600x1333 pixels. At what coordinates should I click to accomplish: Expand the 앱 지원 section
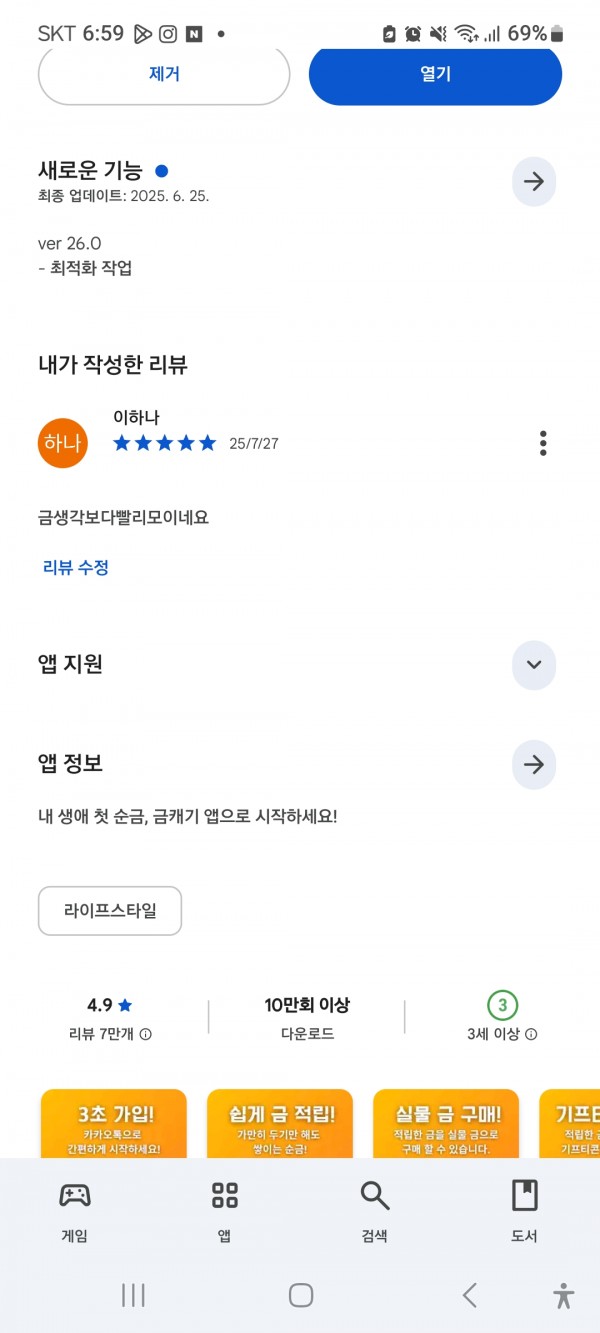click(x=534, y=665)
